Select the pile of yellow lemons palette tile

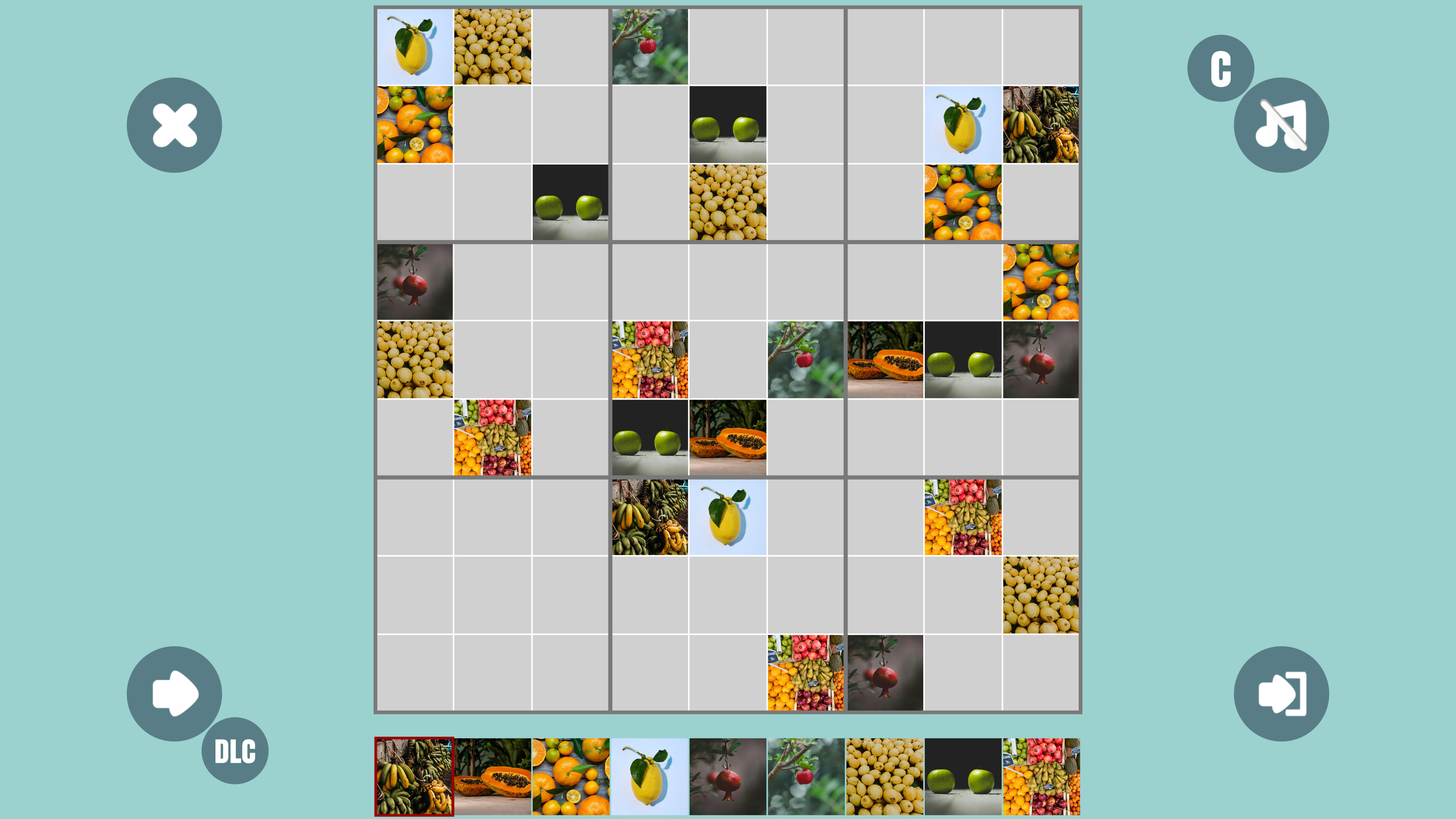[885, 776]
